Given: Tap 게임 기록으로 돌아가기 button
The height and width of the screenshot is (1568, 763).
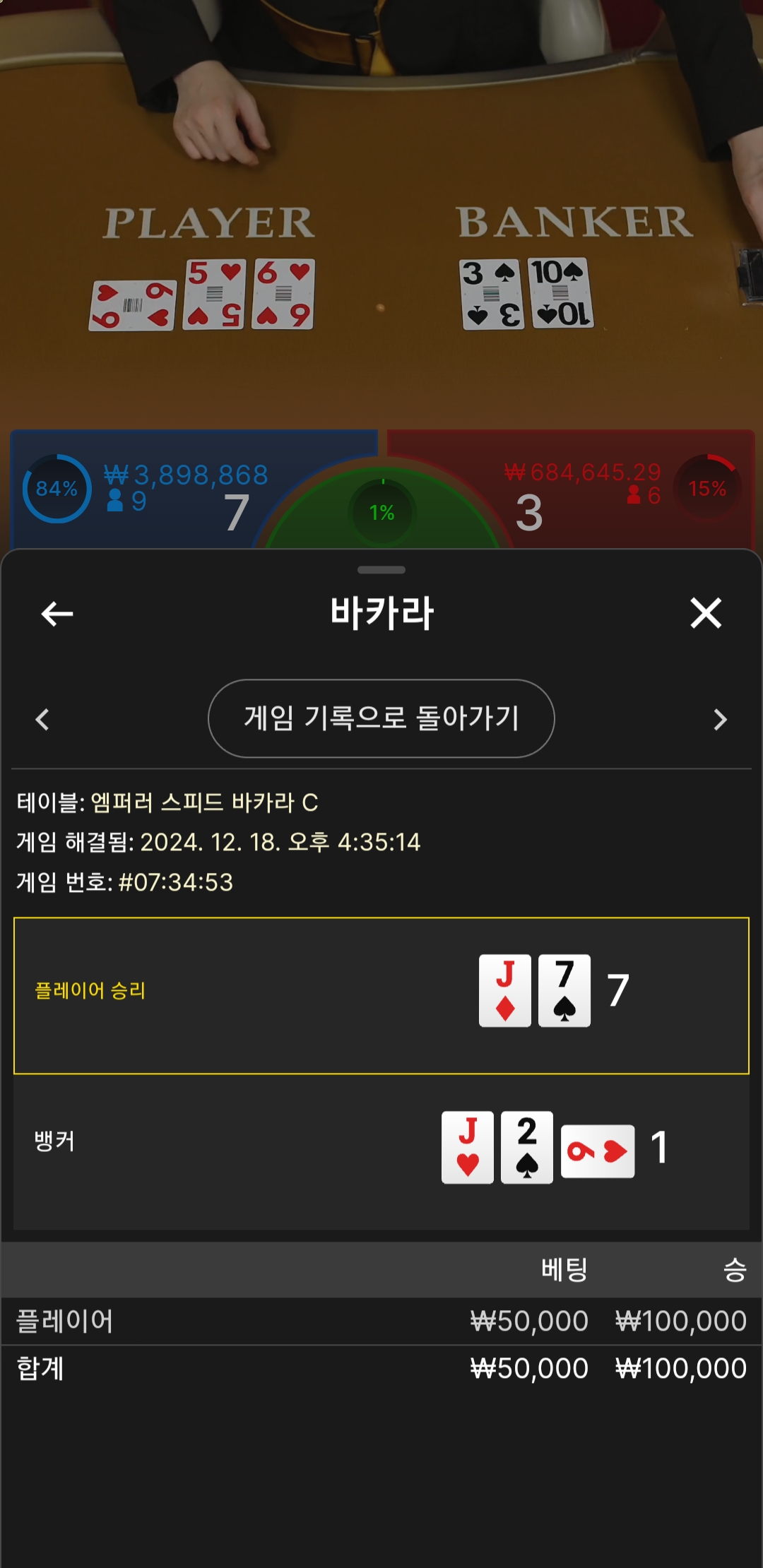Looking at the screenshot, I should pos(381,718).
